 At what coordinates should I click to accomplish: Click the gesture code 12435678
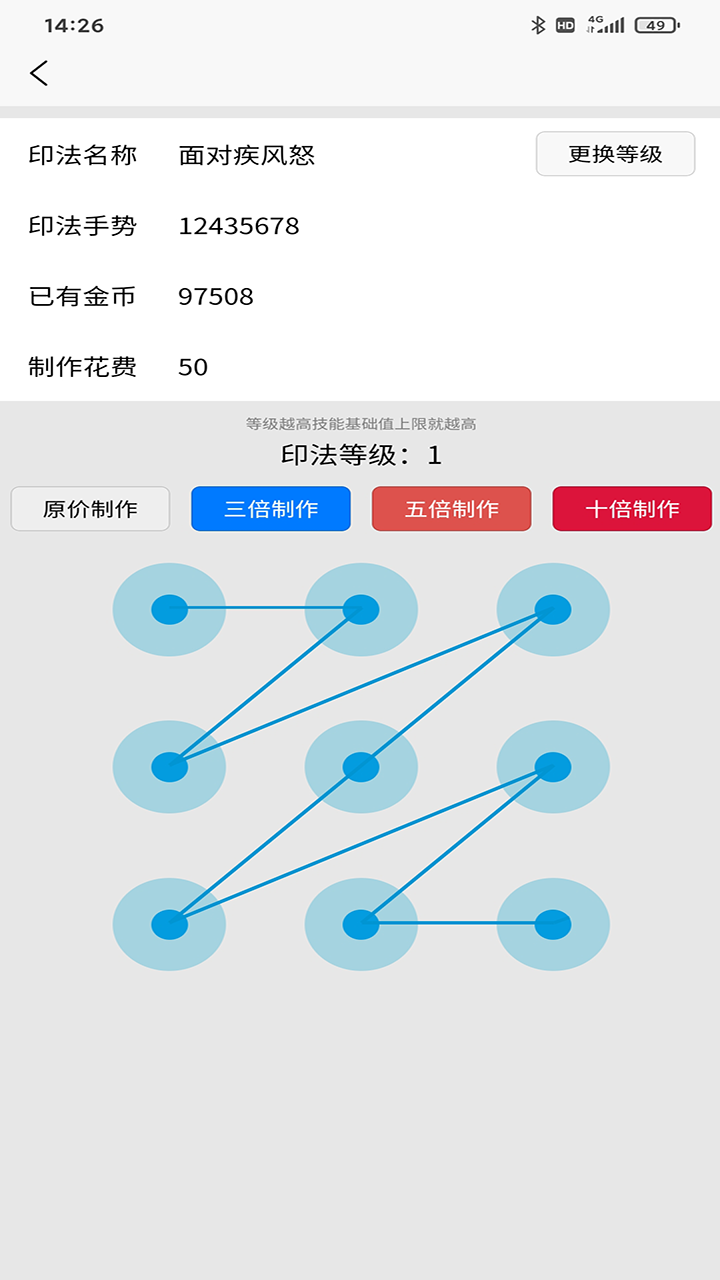coord(237,226)
